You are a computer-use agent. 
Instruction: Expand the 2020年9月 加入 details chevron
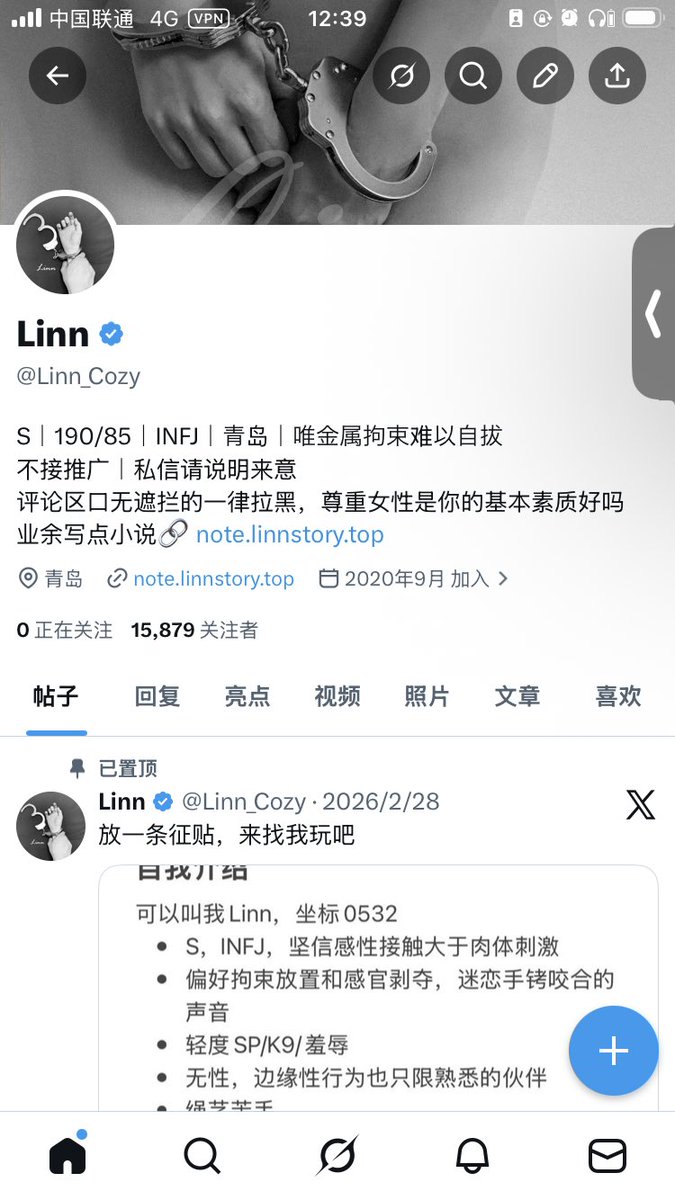tap(503, 578)
